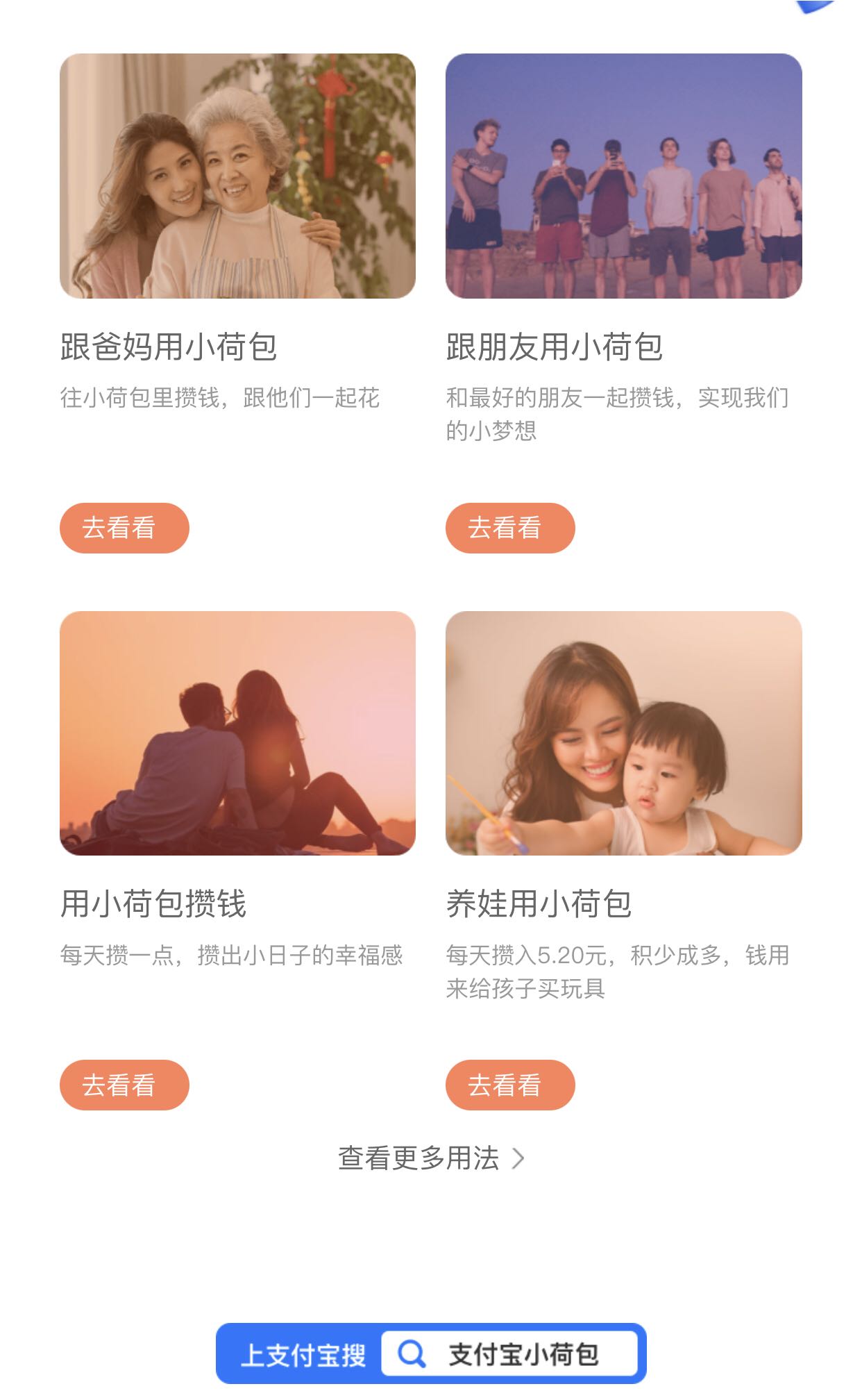Open 查看更多用法 link
The width and height of the screenshot is (862, 1400).
point(430,1158)
